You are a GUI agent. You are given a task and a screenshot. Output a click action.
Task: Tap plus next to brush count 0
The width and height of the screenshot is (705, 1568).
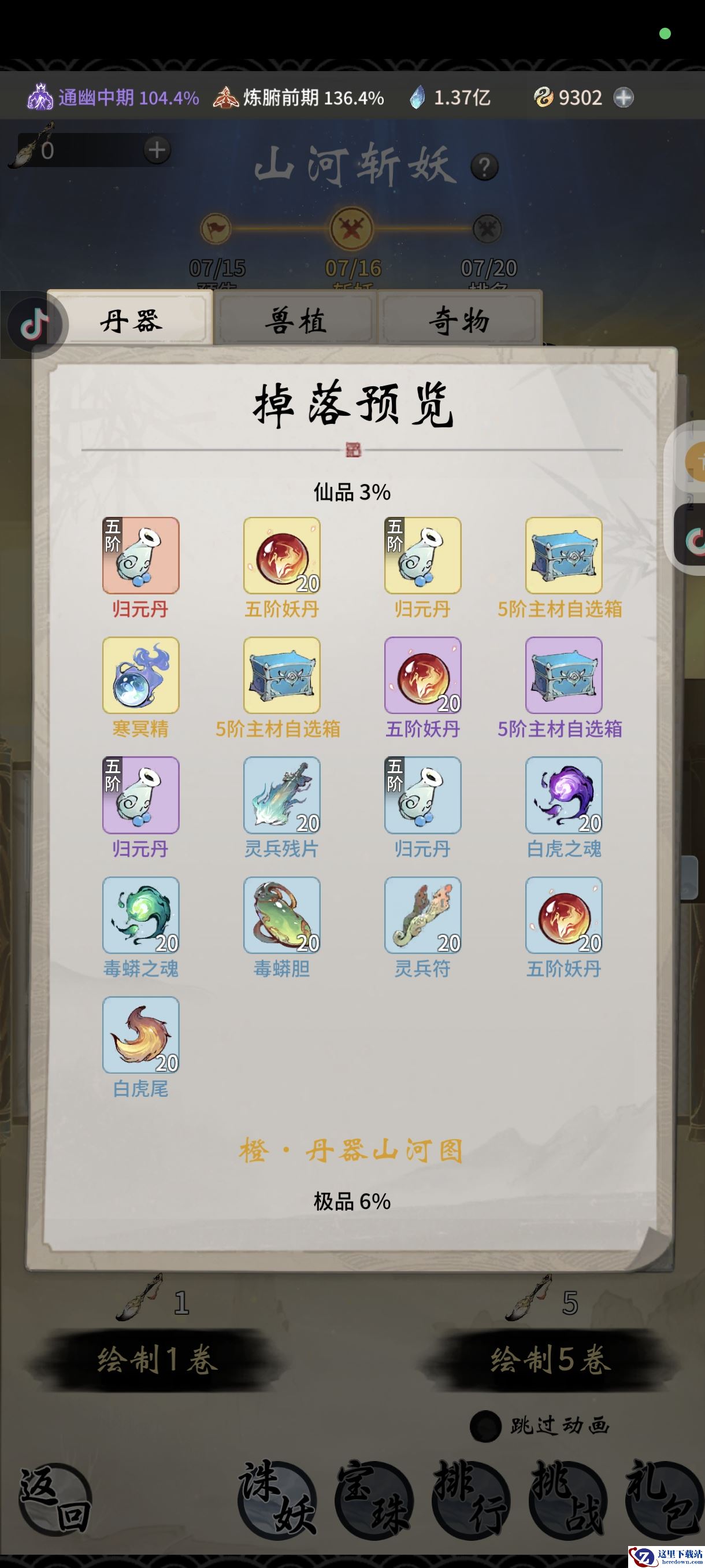click(157, 150)
